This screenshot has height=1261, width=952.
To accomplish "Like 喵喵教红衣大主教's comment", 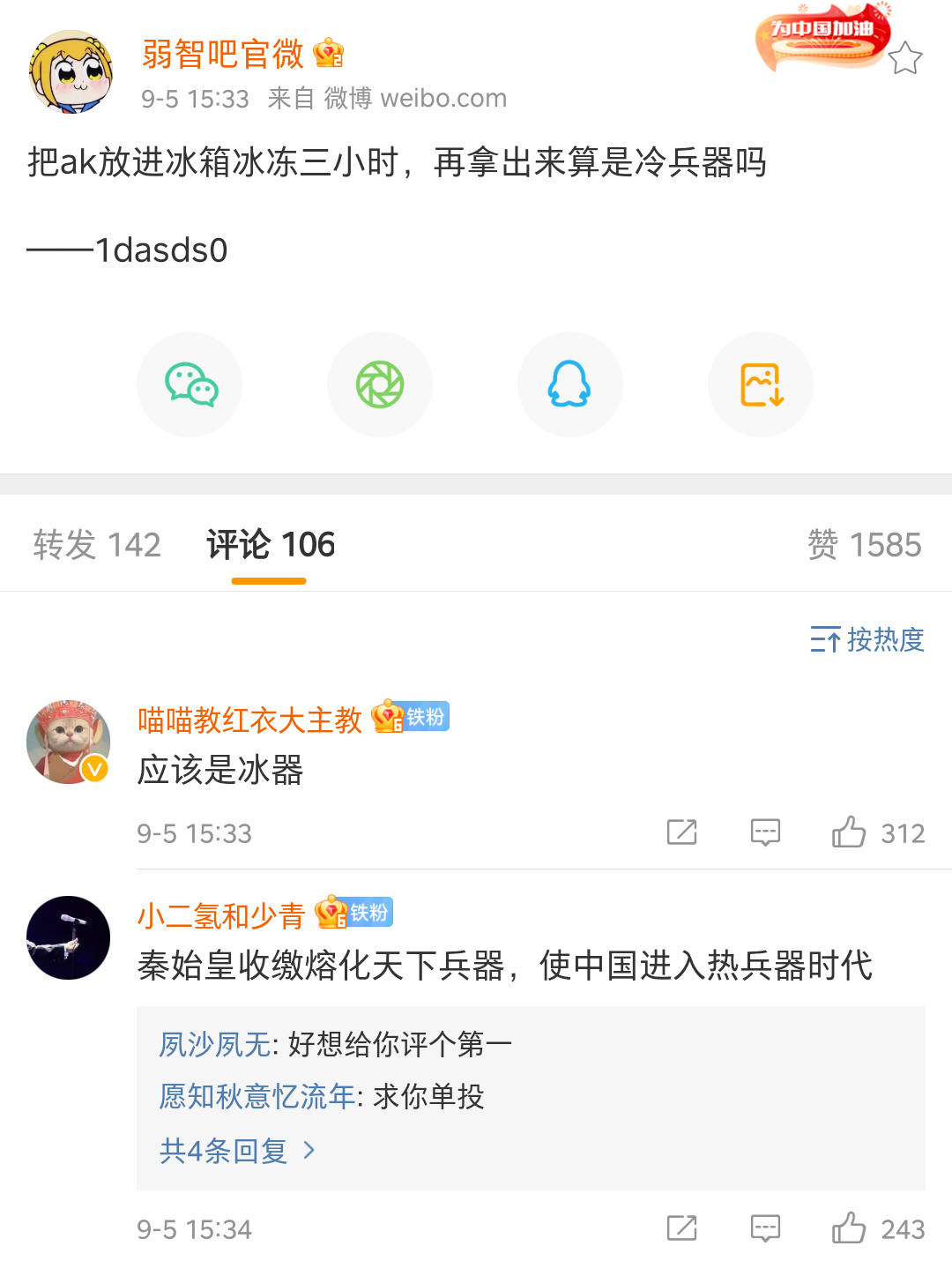I will click(850, 832).
